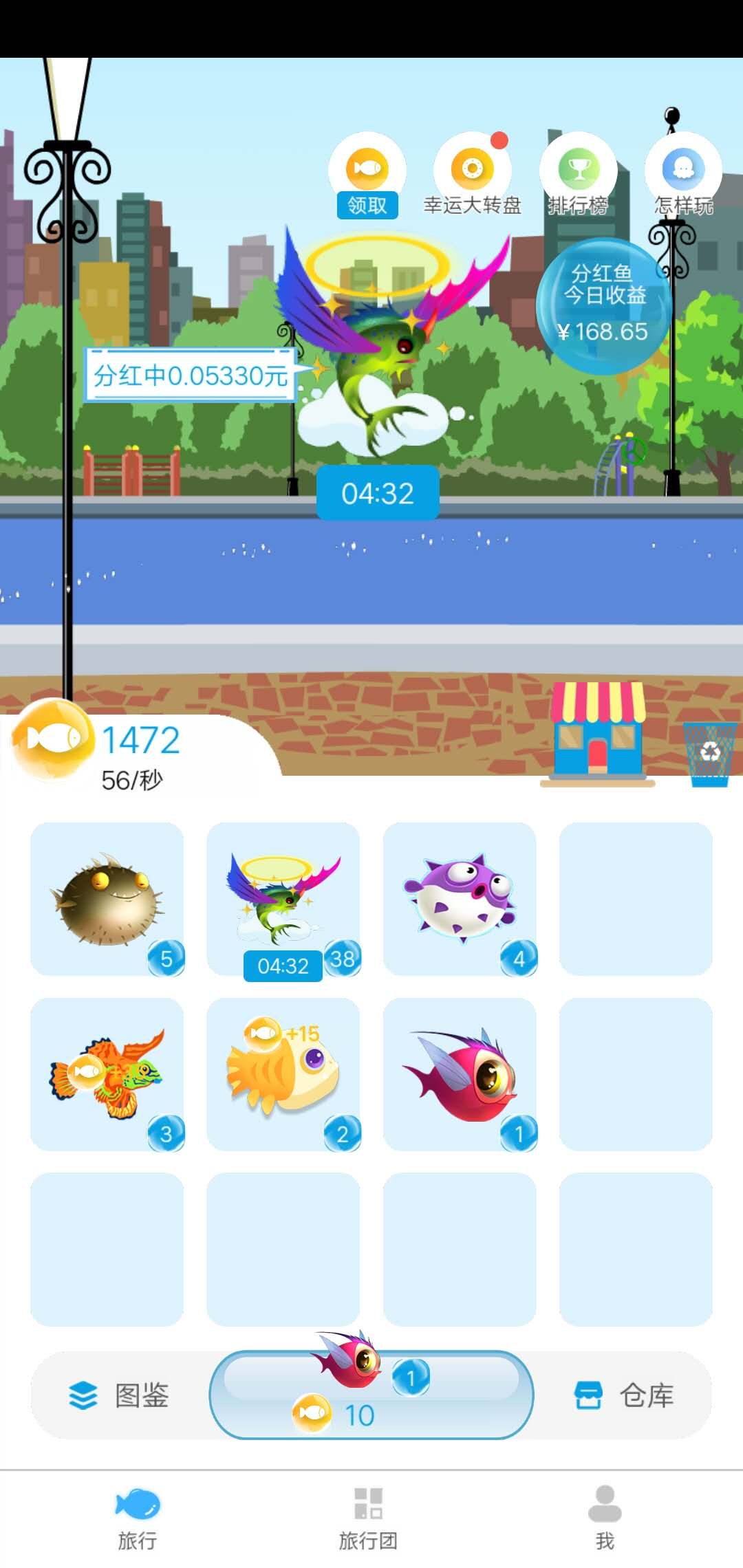Tap the recycle trash bin
The image size is (743, 1568).
point(710,754)
